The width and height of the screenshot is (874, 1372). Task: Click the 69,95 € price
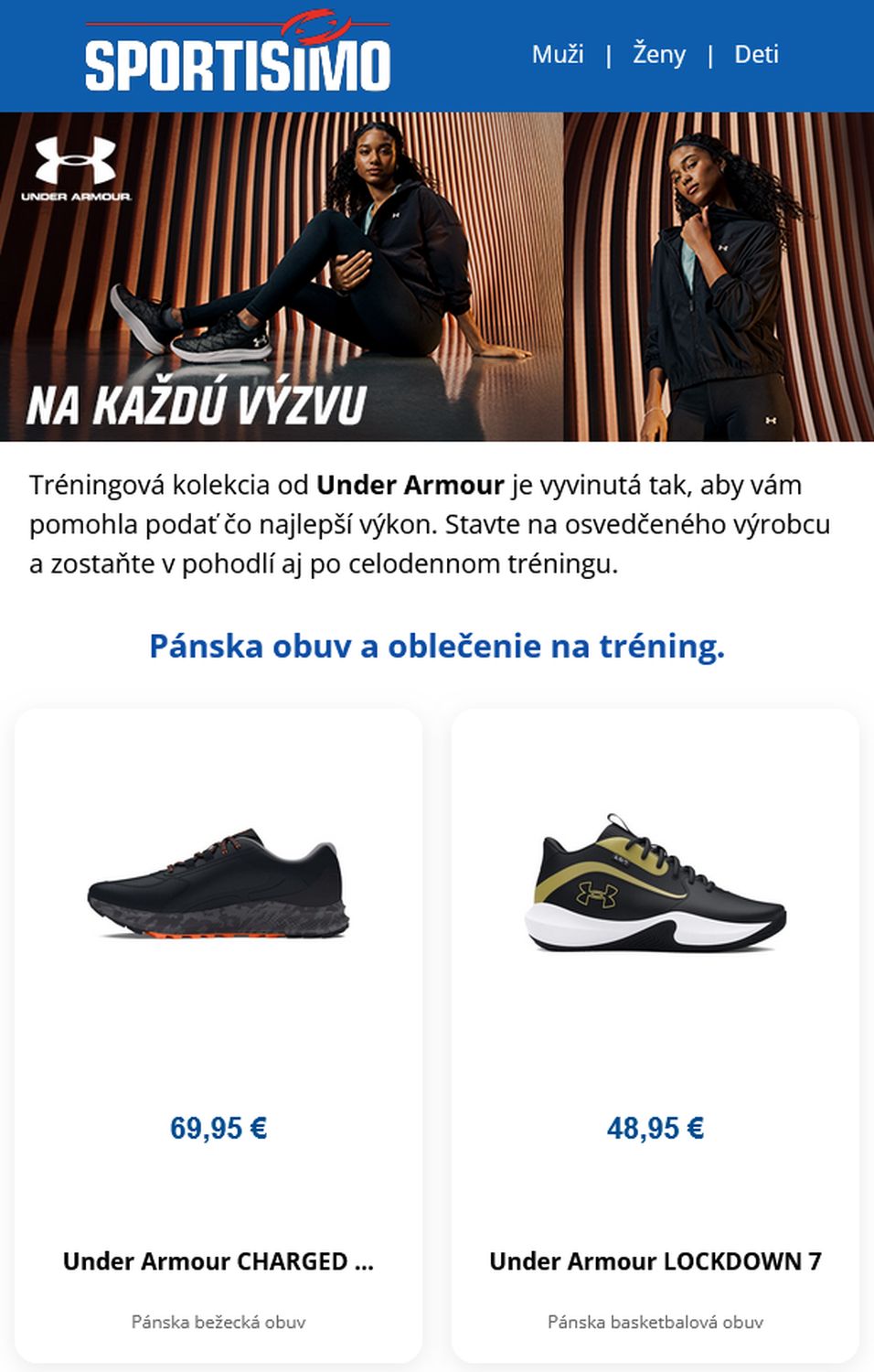click(218, 1130)
